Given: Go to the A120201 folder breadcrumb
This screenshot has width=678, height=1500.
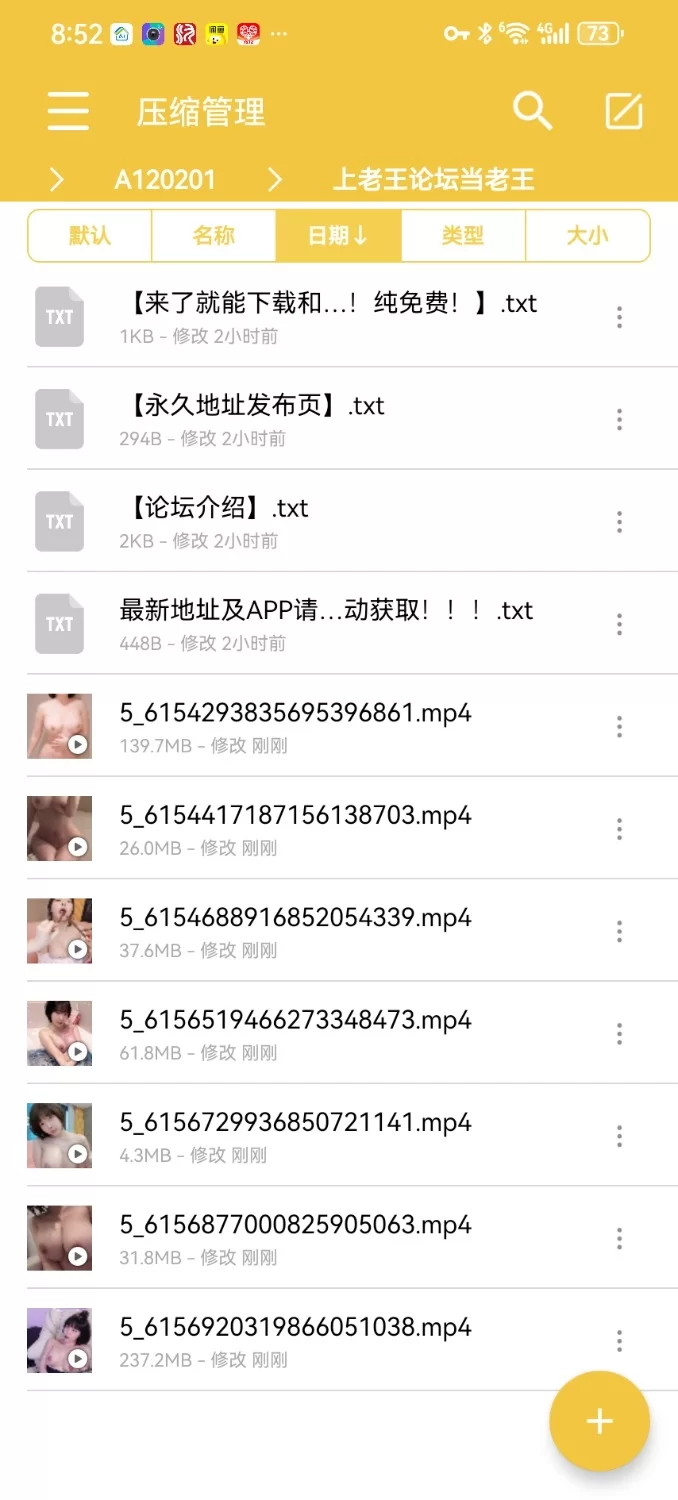Looking at the screenshot, I should coord(165,180).
